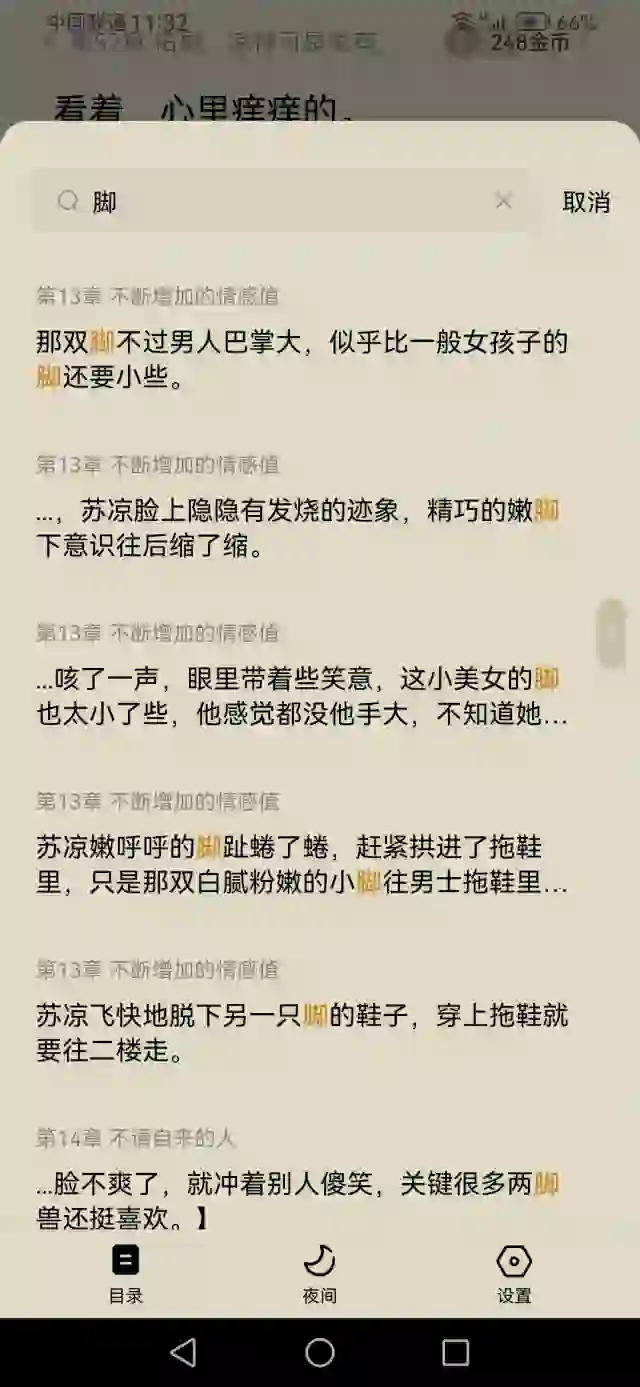Go to the home screen via the home button

(320, 1353)
